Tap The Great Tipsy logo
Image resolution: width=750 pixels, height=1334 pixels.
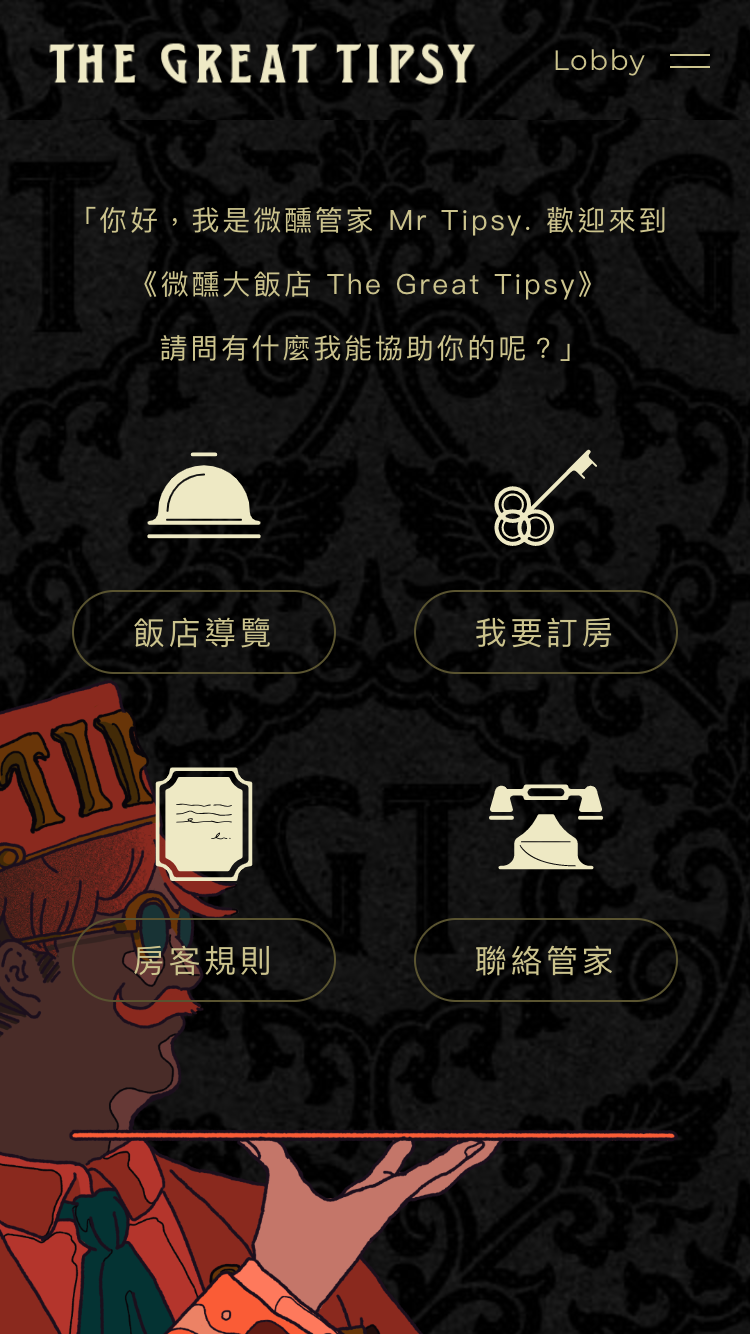[x=262, y=63]
